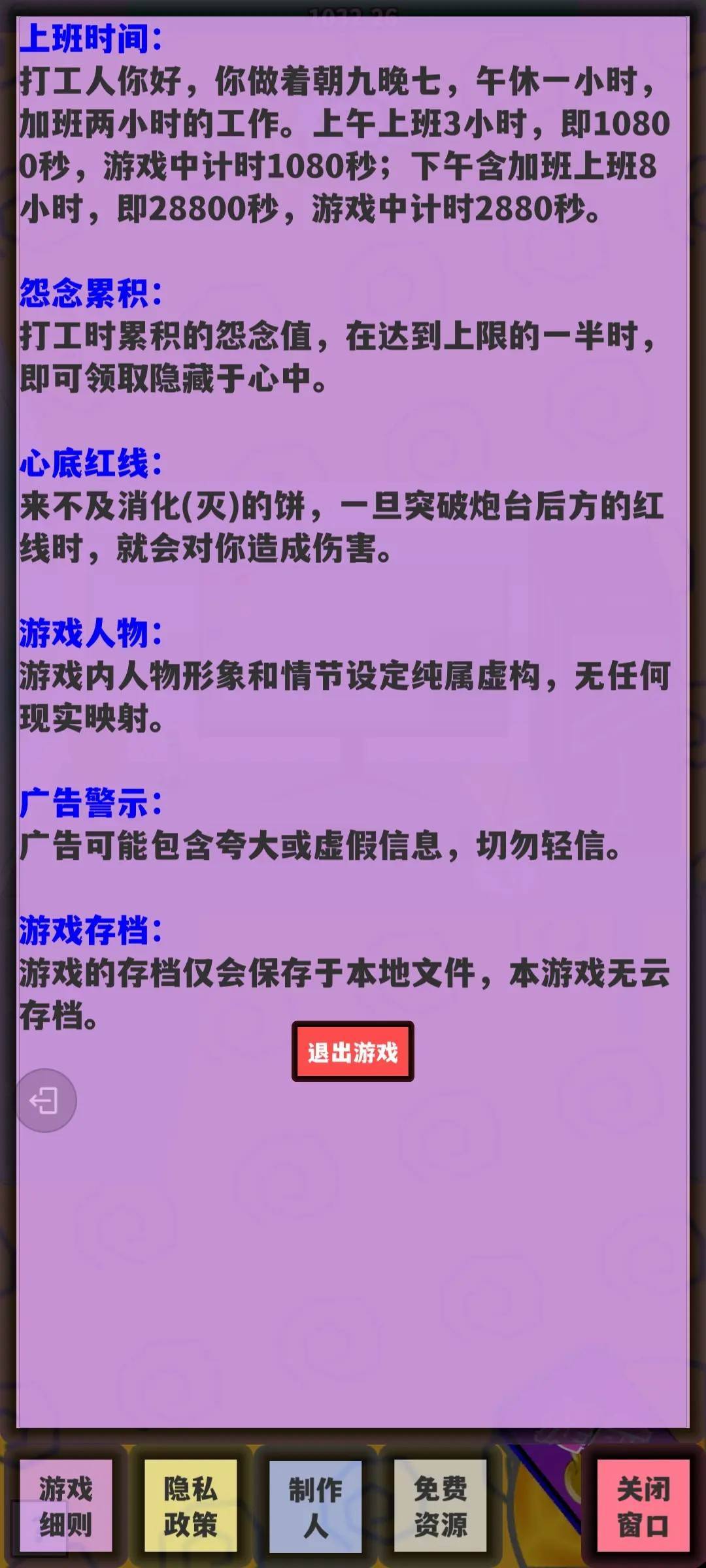This screenshot has width=706, height=1568.
Task: Tap the 怨念累积 section heading
Action: [x=92, y=292]
